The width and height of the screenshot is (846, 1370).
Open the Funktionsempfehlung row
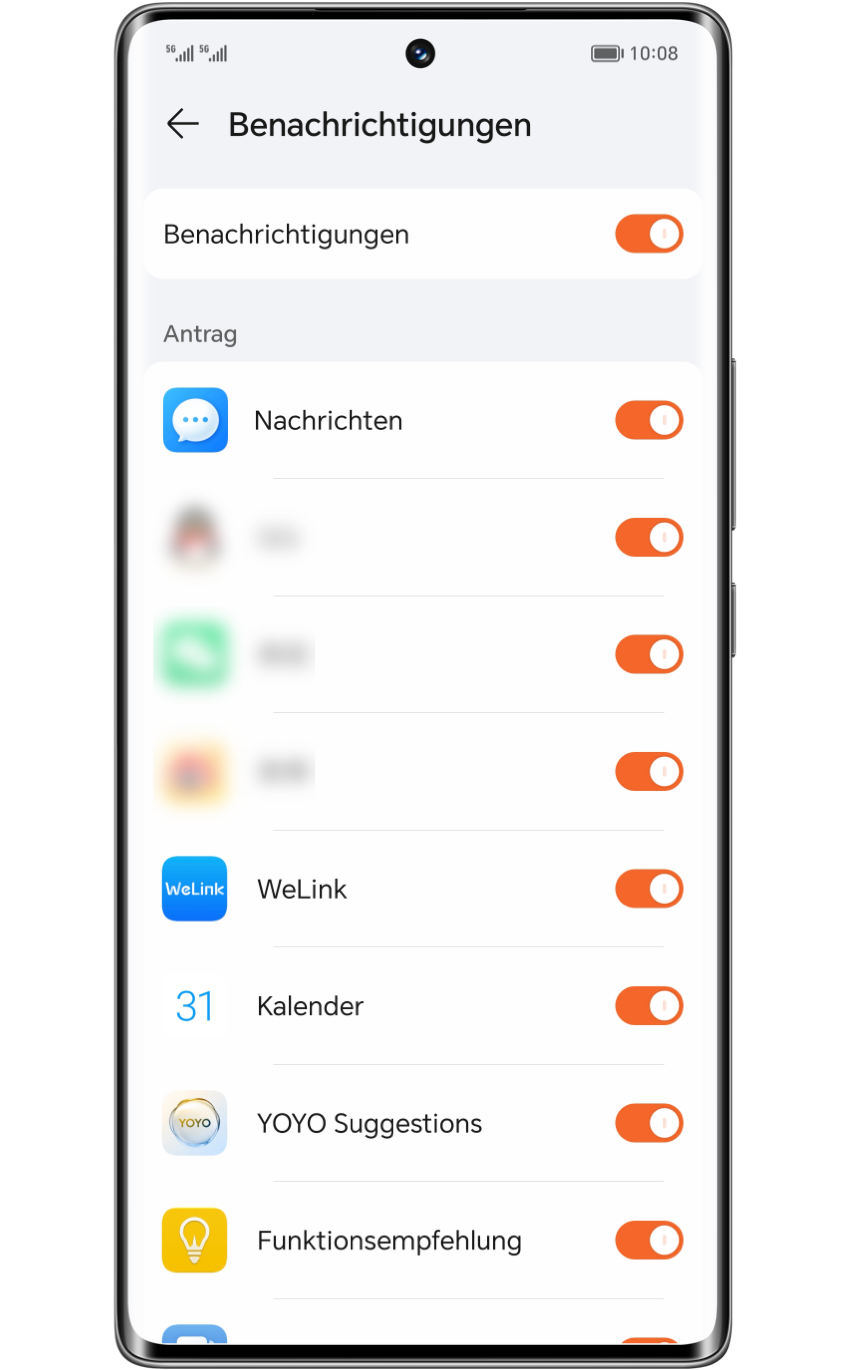423,1239
